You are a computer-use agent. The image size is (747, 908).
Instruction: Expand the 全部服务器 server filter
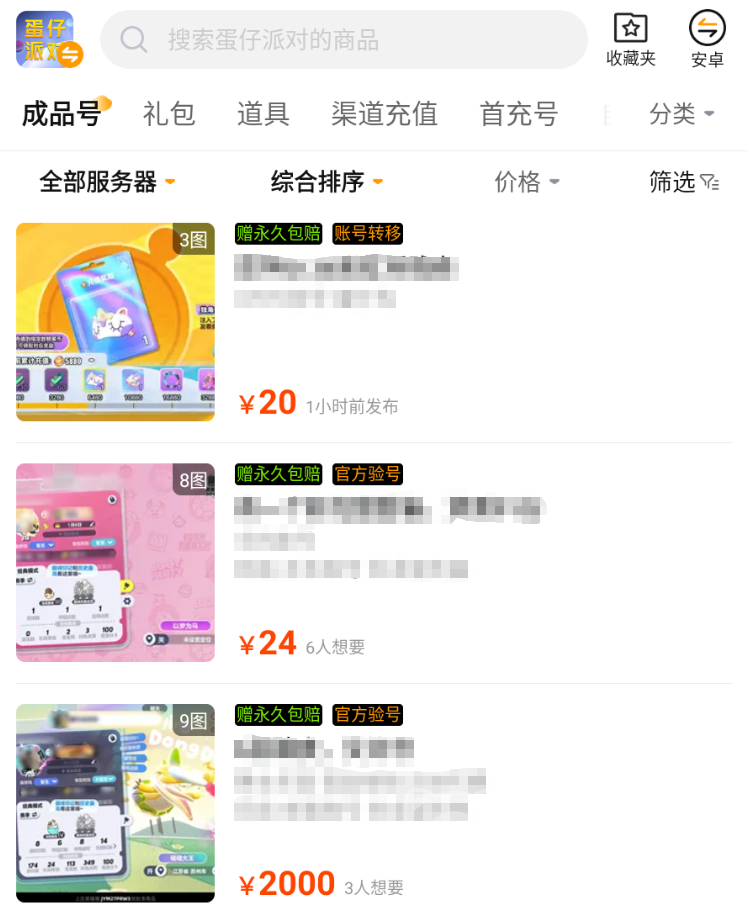click(x=107, y=182)
